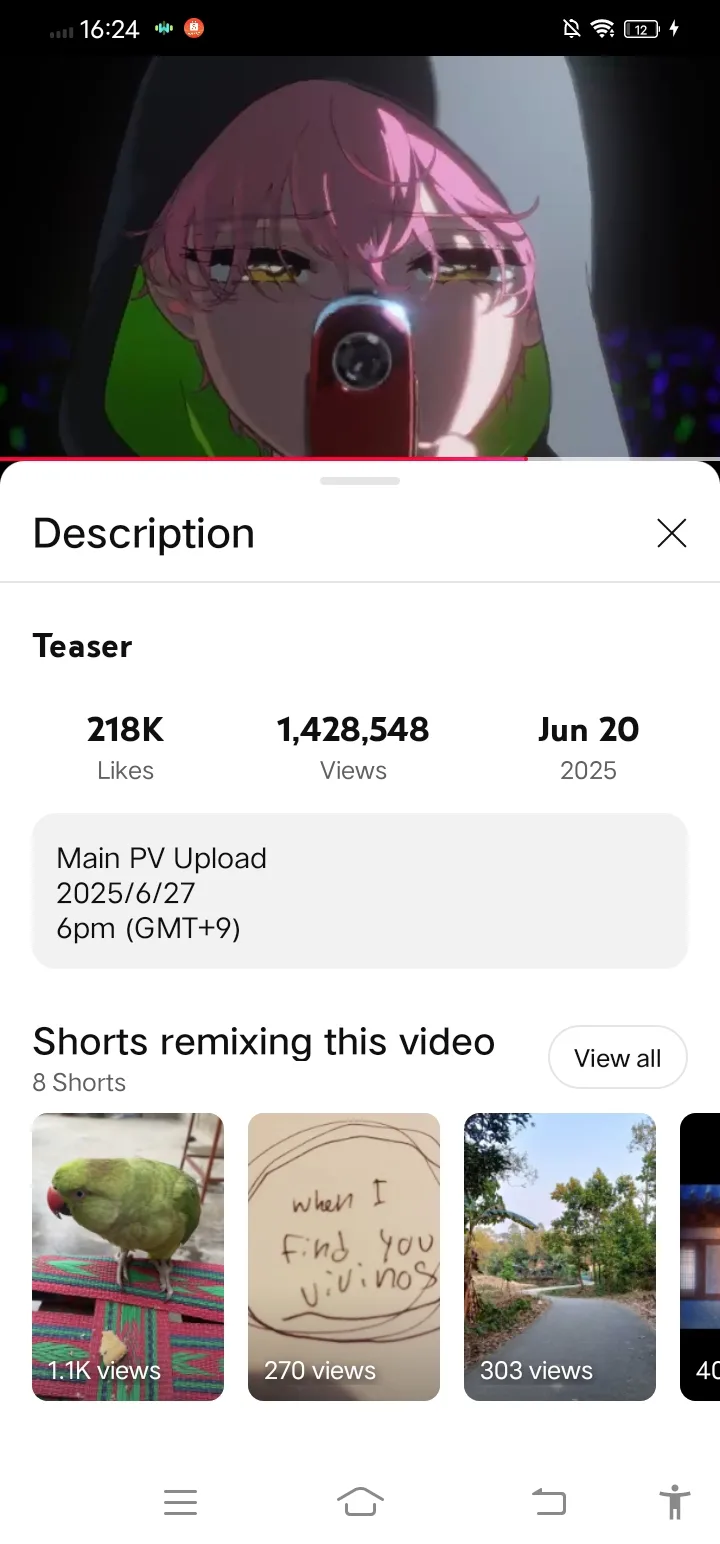Screen dimensions: 720x1544
Task: Close the Description panel
Action: point(672,534)
